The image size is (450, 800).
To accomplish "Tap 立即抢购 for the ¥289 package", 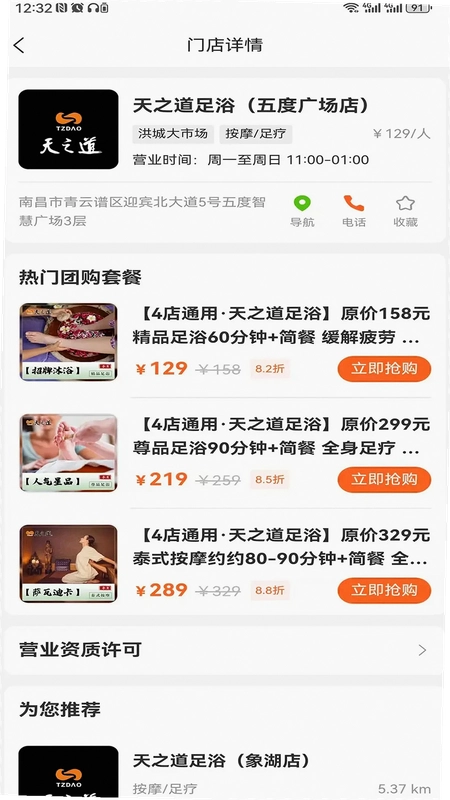I will 384,590.
